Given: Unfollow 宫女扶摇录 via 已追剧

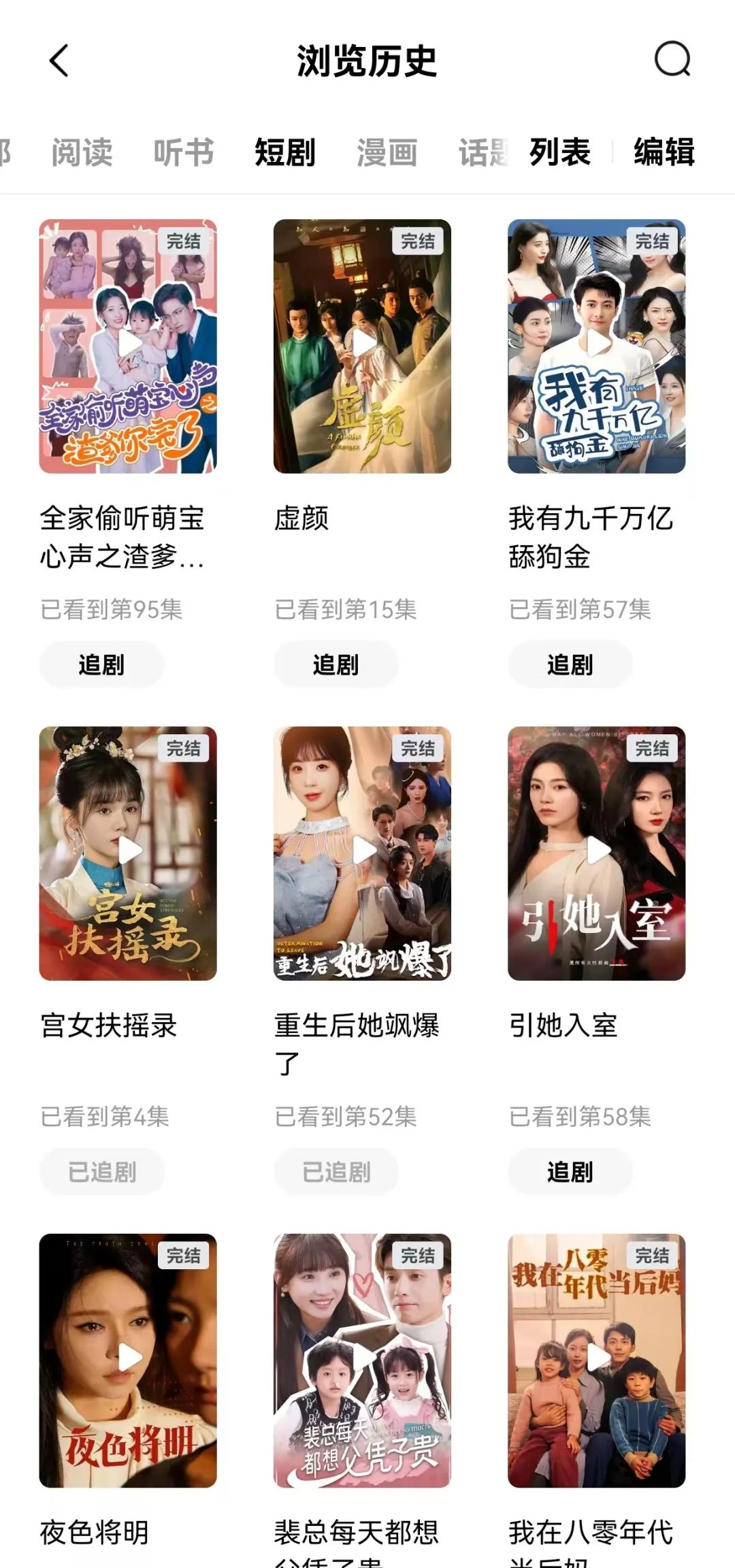Looking at the screenshot, I should 101,1171.
